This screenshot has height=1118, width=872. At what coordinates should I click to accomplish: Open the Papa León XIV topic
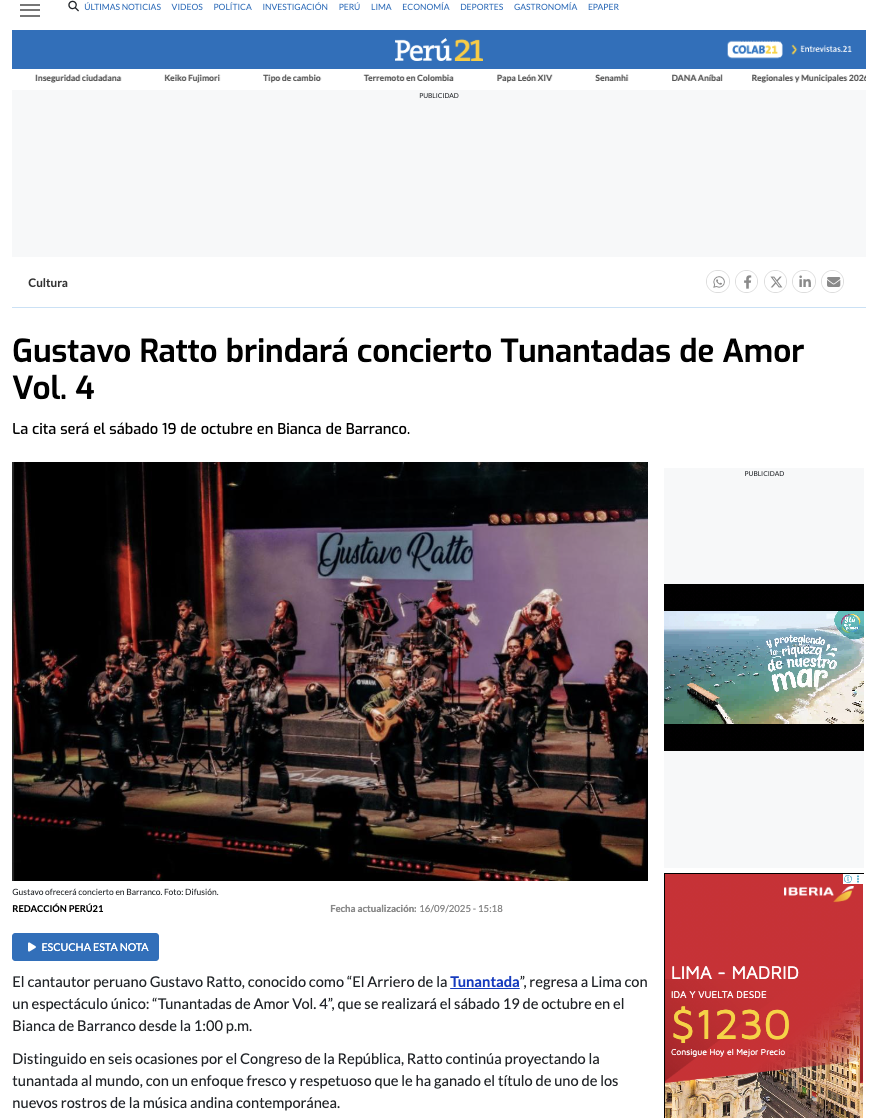click(x=524, y=78)
